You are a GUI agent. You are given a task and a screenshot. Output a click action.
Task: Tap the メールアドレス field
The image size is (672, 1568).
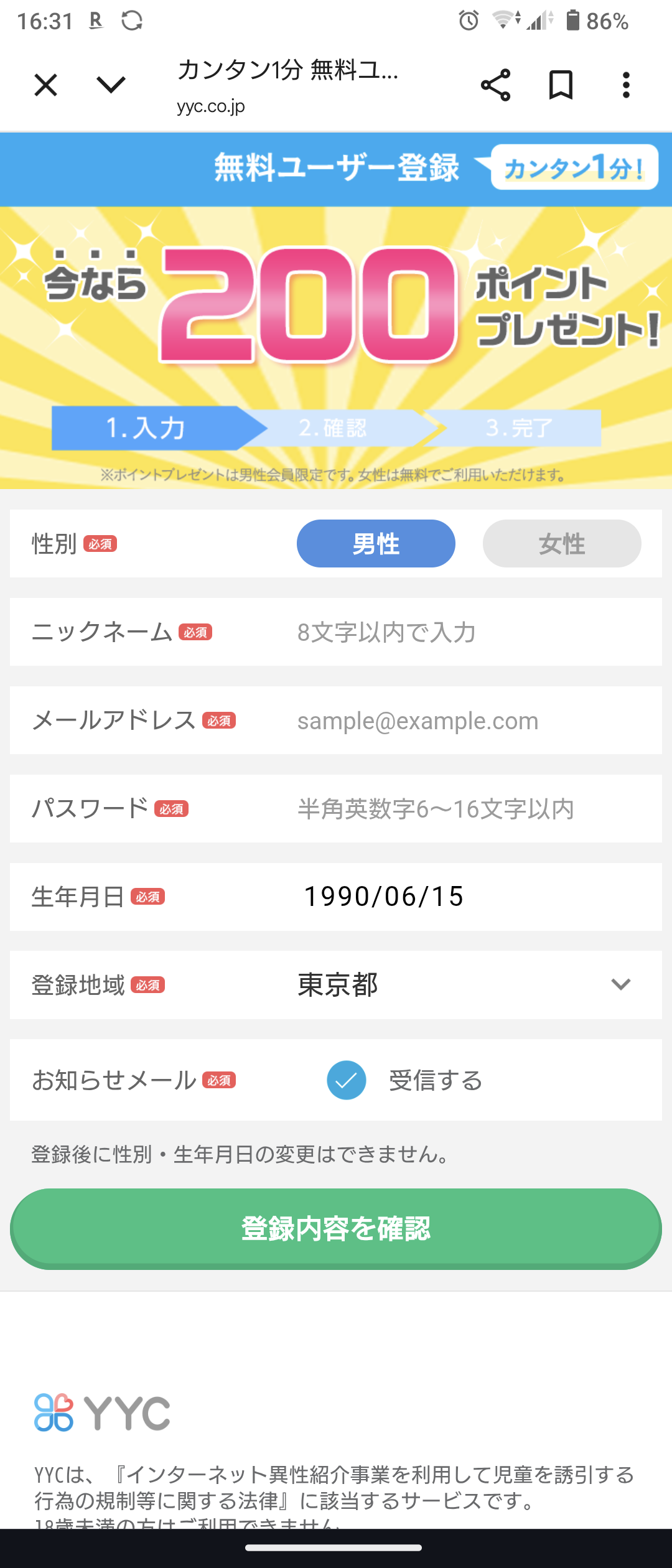click(x=467, y=721)
